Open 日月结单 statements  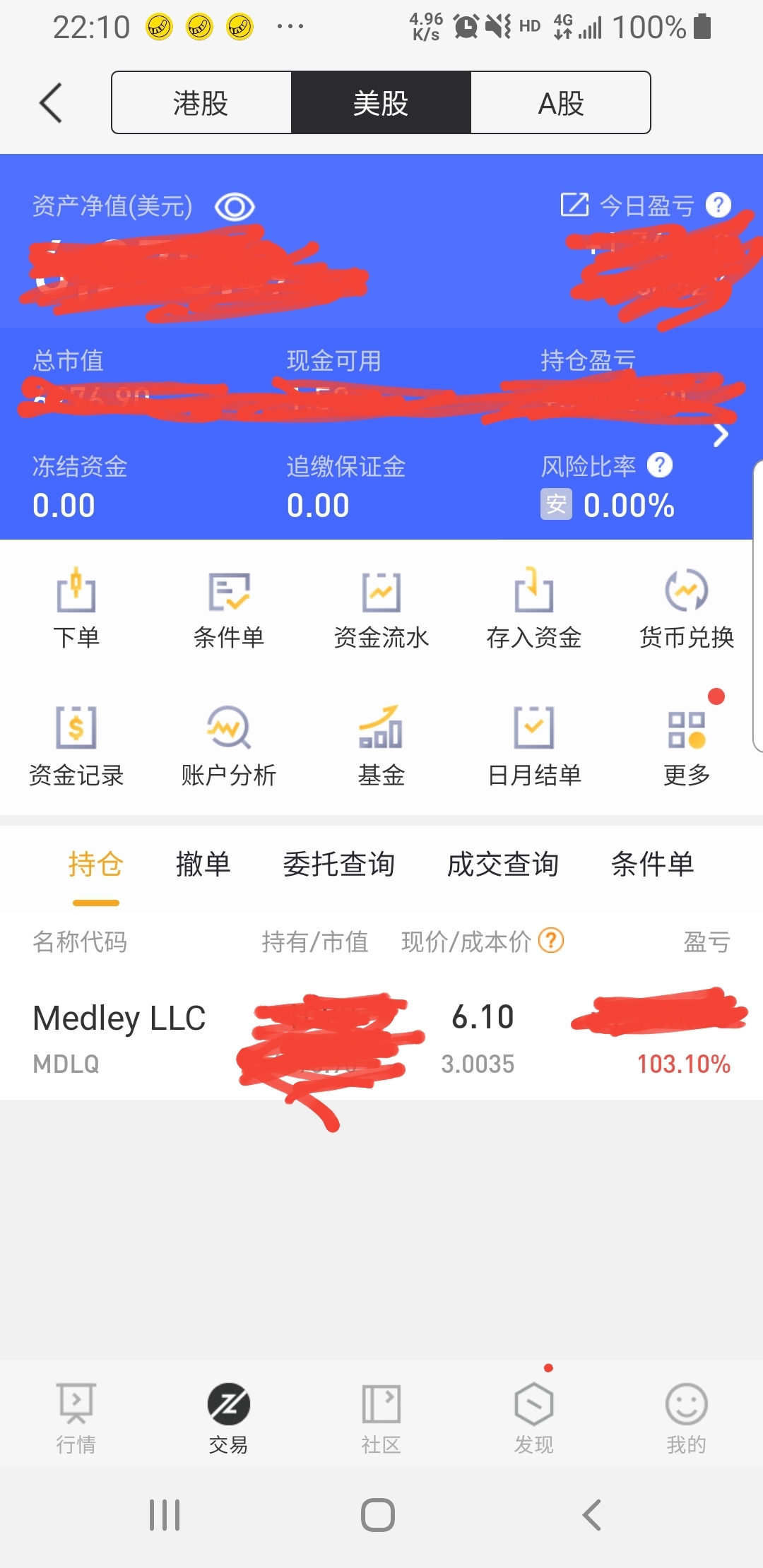534,747
